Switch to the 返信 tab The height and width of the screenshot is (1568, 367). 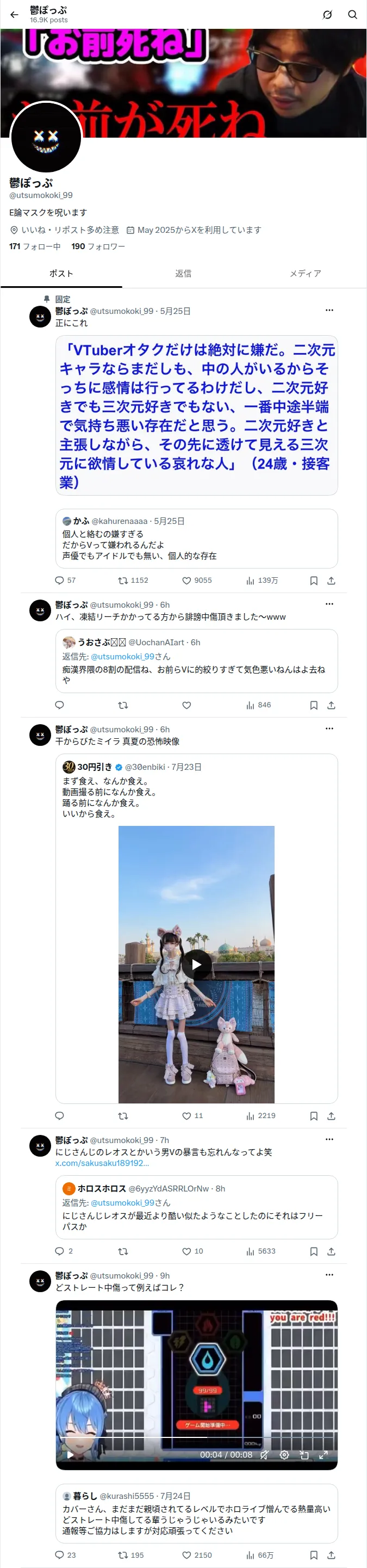(x=183, y=273)
